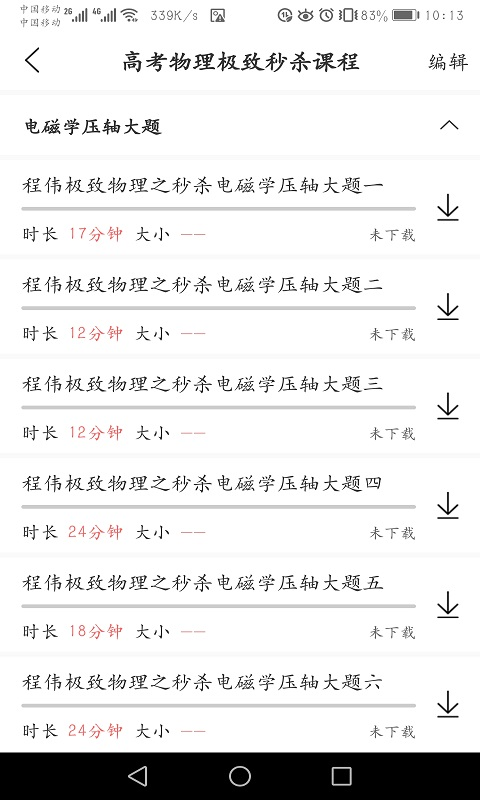Open the lesson 程伟极致物理之秒杀电磁学压轴大题五
The height and width of the screenshot is (800, 480).
point(202,583)
